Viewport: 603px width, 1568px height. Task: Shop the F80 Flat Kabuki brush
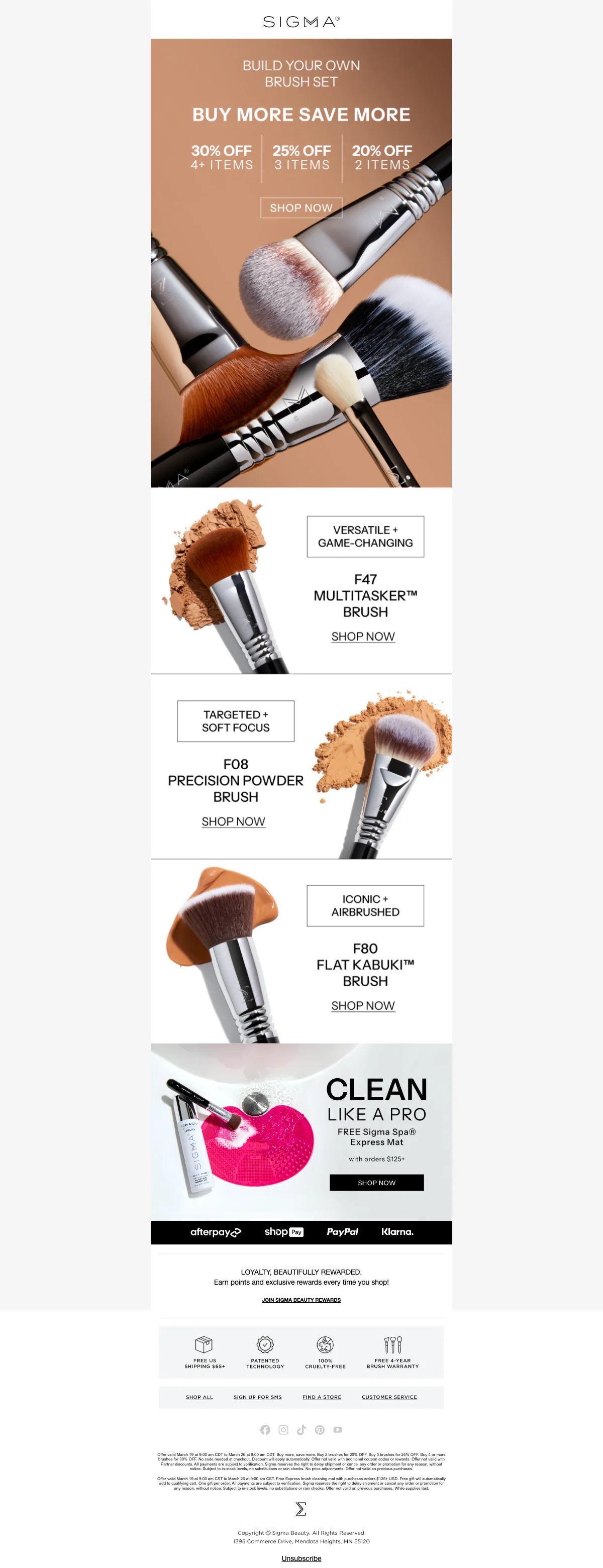(363, 1006)
